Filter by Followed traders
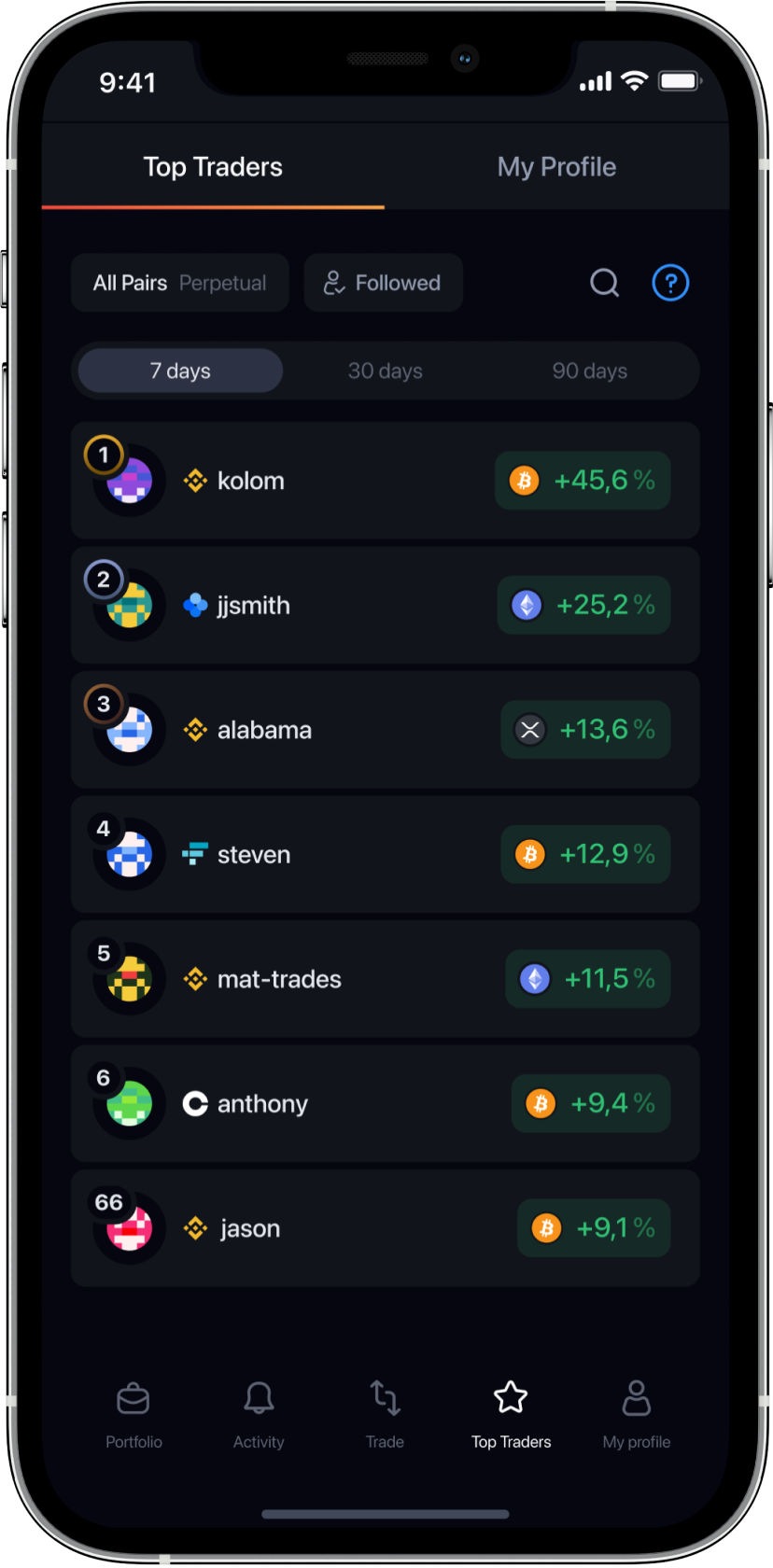Viewport: 773px width, 1568px height. point(383,283)
